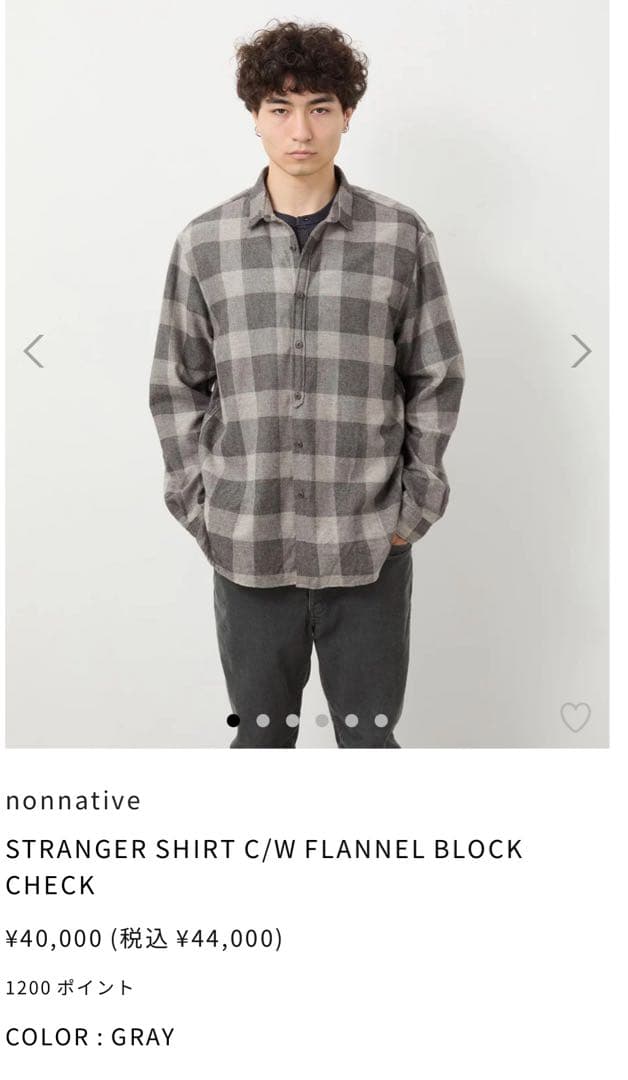Open the nonnative brand link

73,801
